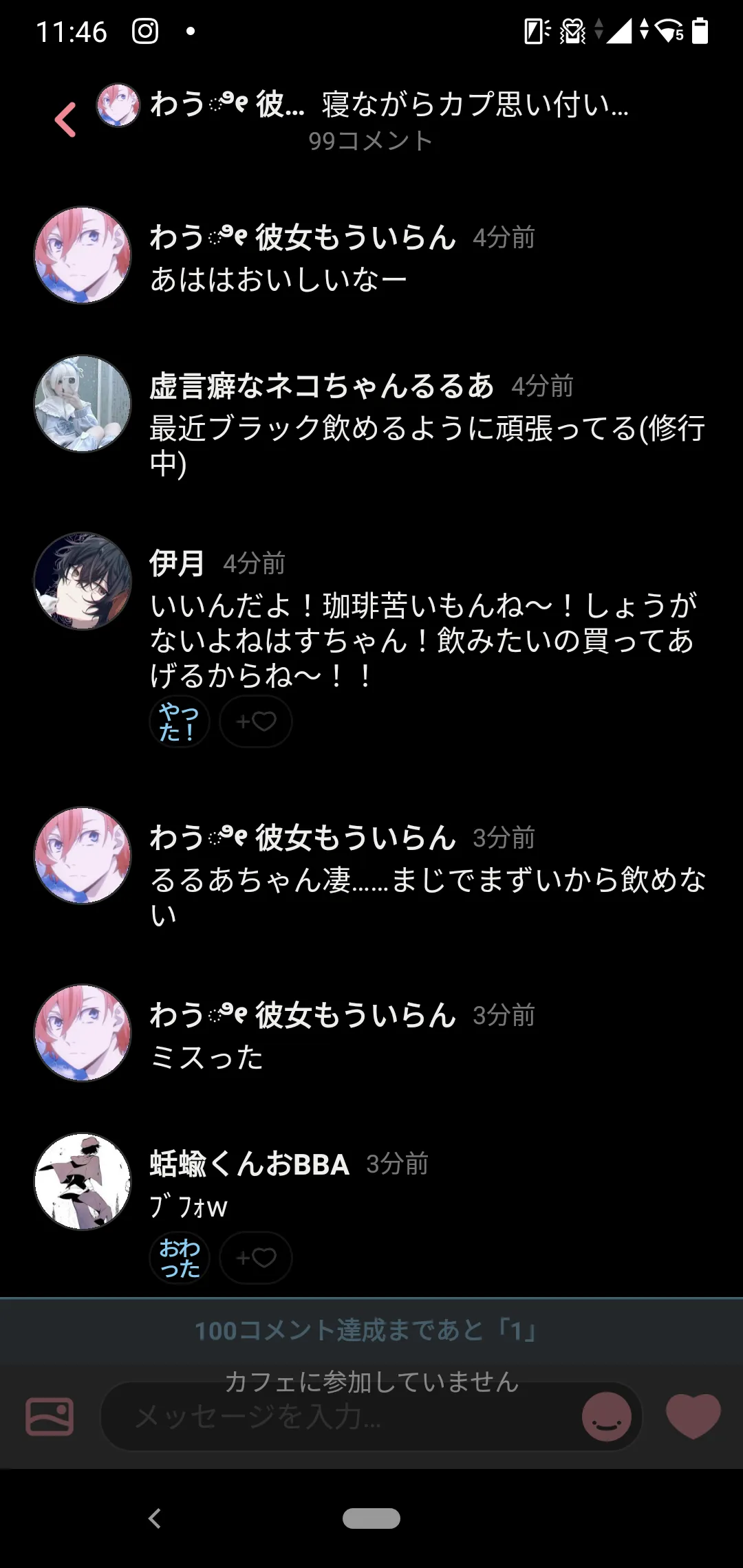Tap the やった! reaction on 伊月's comment
The image size is (743, 1568).
(180, 721)
